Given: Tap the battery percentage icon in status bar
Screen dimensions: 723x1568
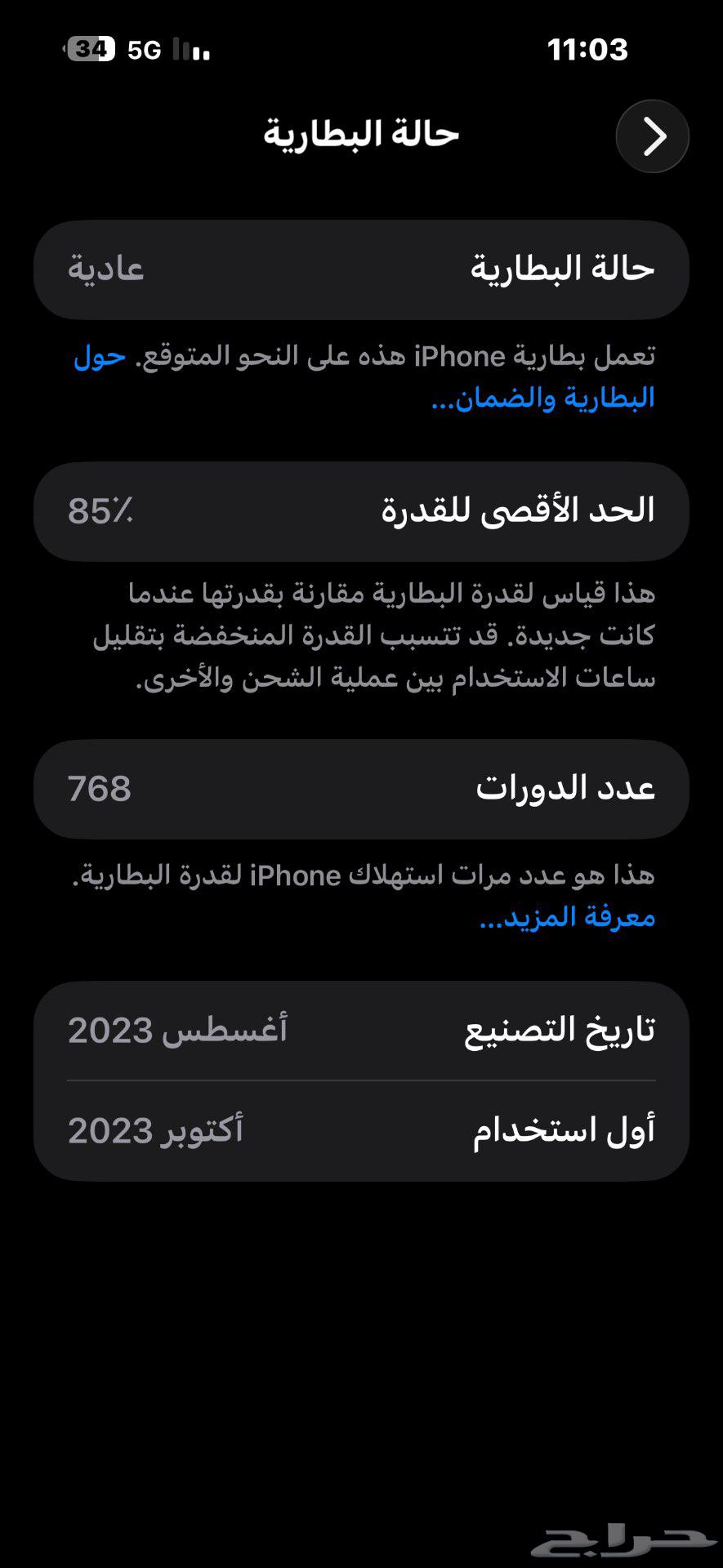Looking at the screenshot, I should pyautogui.click(x=90, y=51).
